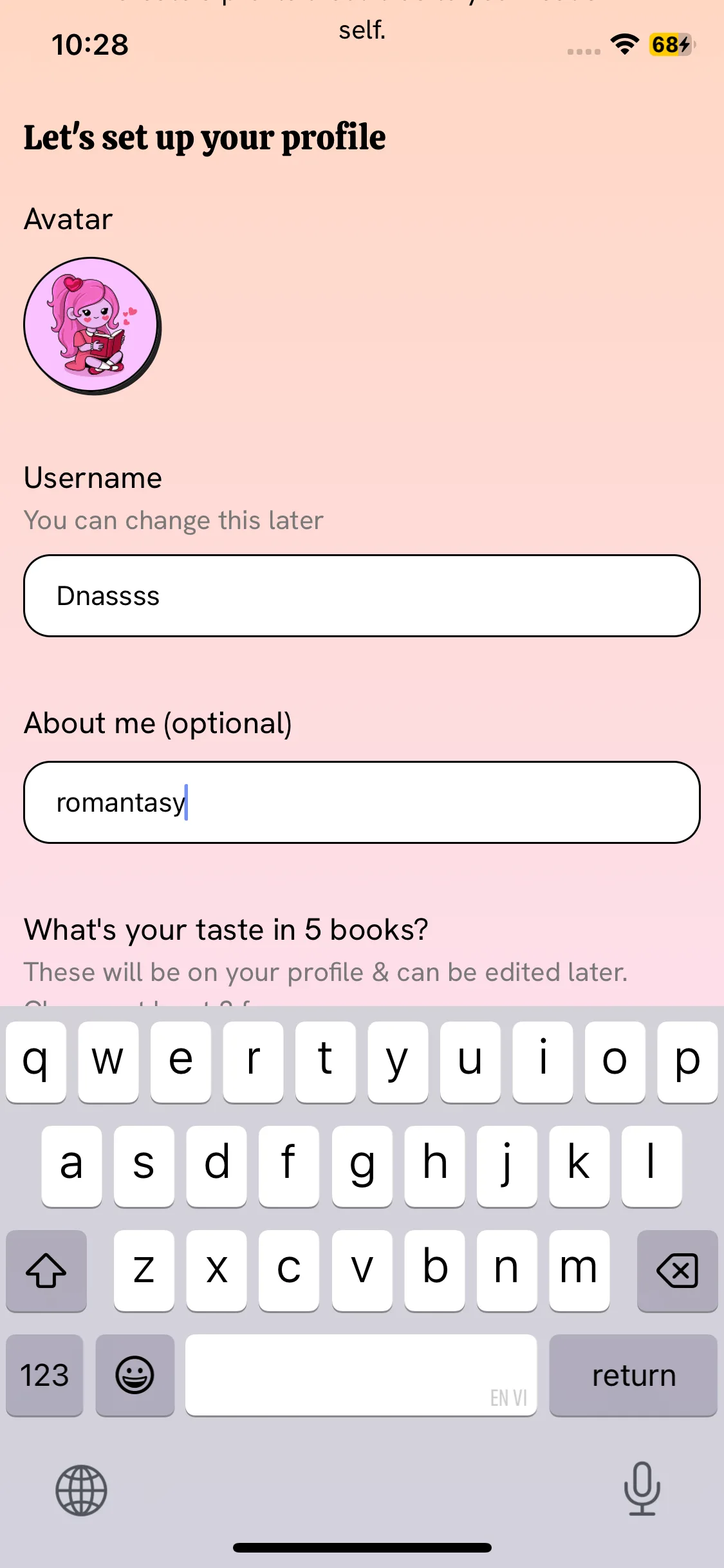Tap the return key

tap(633, 1376)
